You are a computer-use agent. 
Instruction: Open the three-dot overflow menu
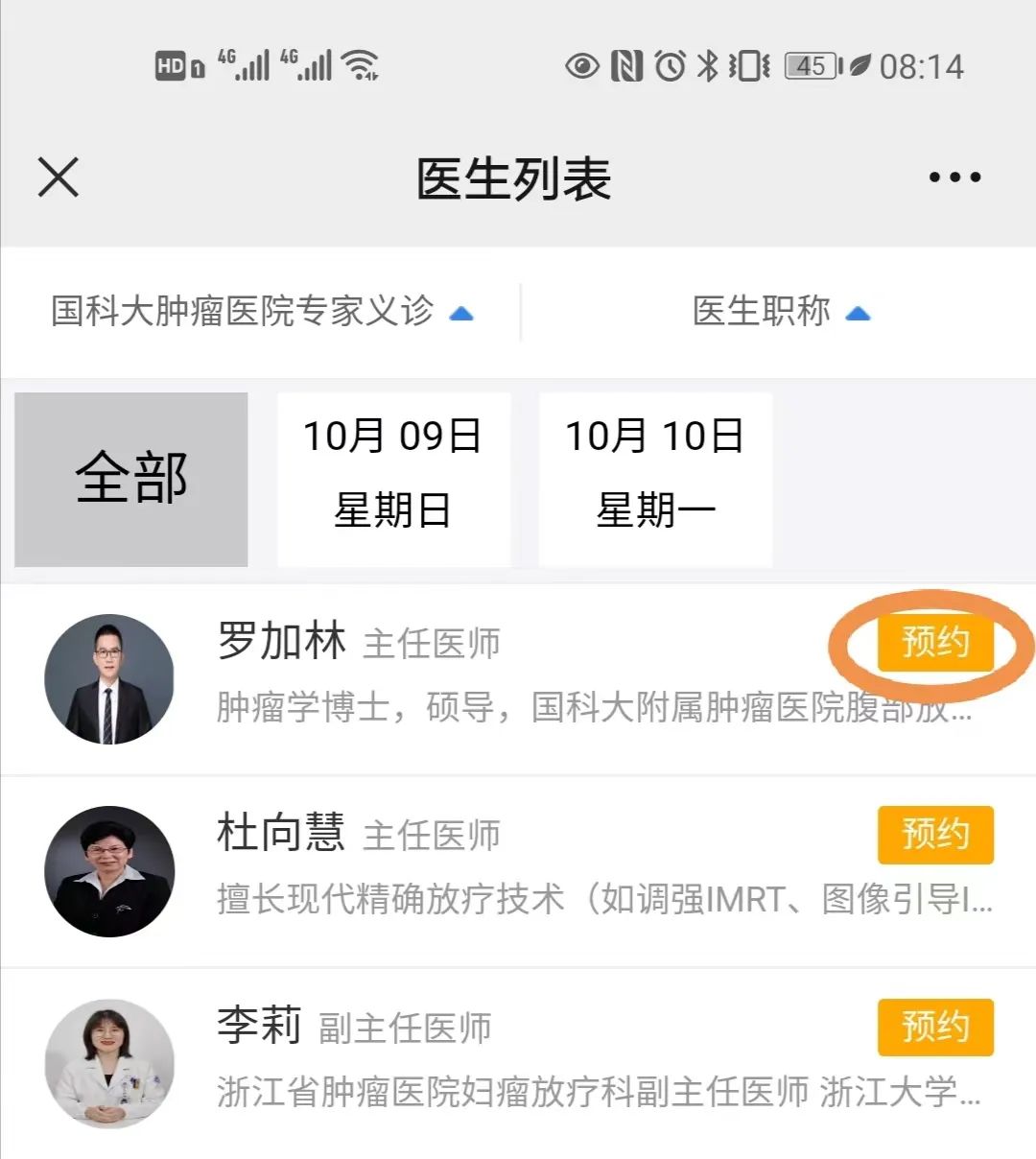point(954,177)
